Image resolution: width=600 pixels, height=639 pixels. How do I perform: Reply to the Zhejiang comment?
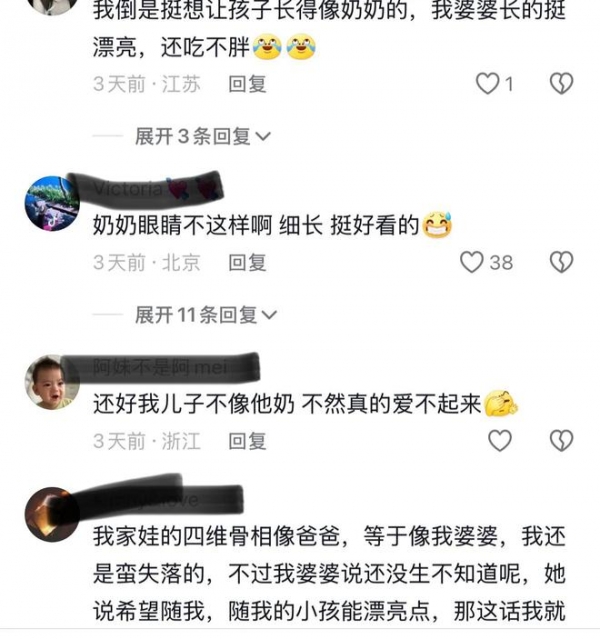point(247,441)
